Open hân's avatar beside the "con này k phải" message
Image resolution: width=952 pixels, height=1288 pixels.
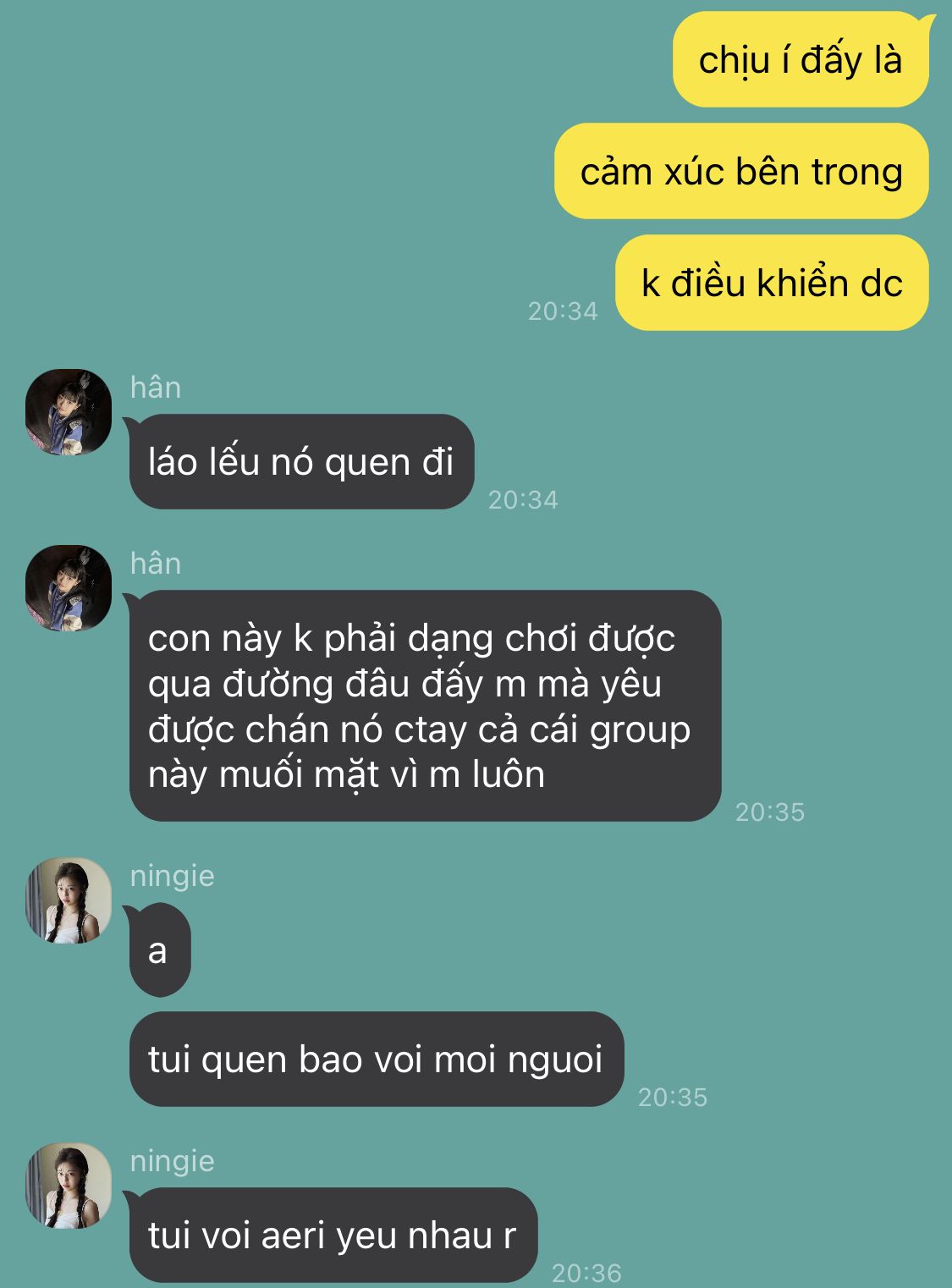click(69, 588)
